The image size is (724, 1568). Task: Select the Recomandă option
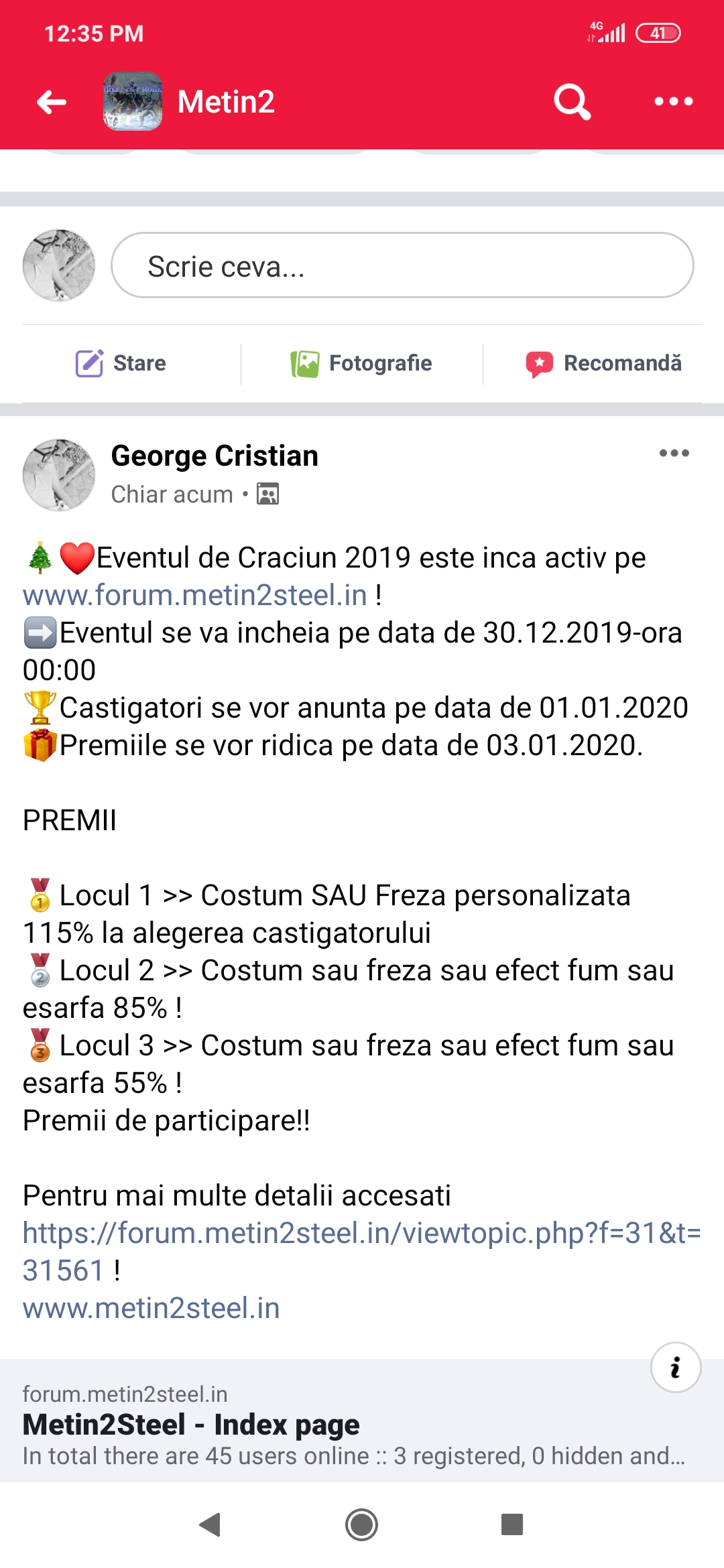tap(603, 363)
